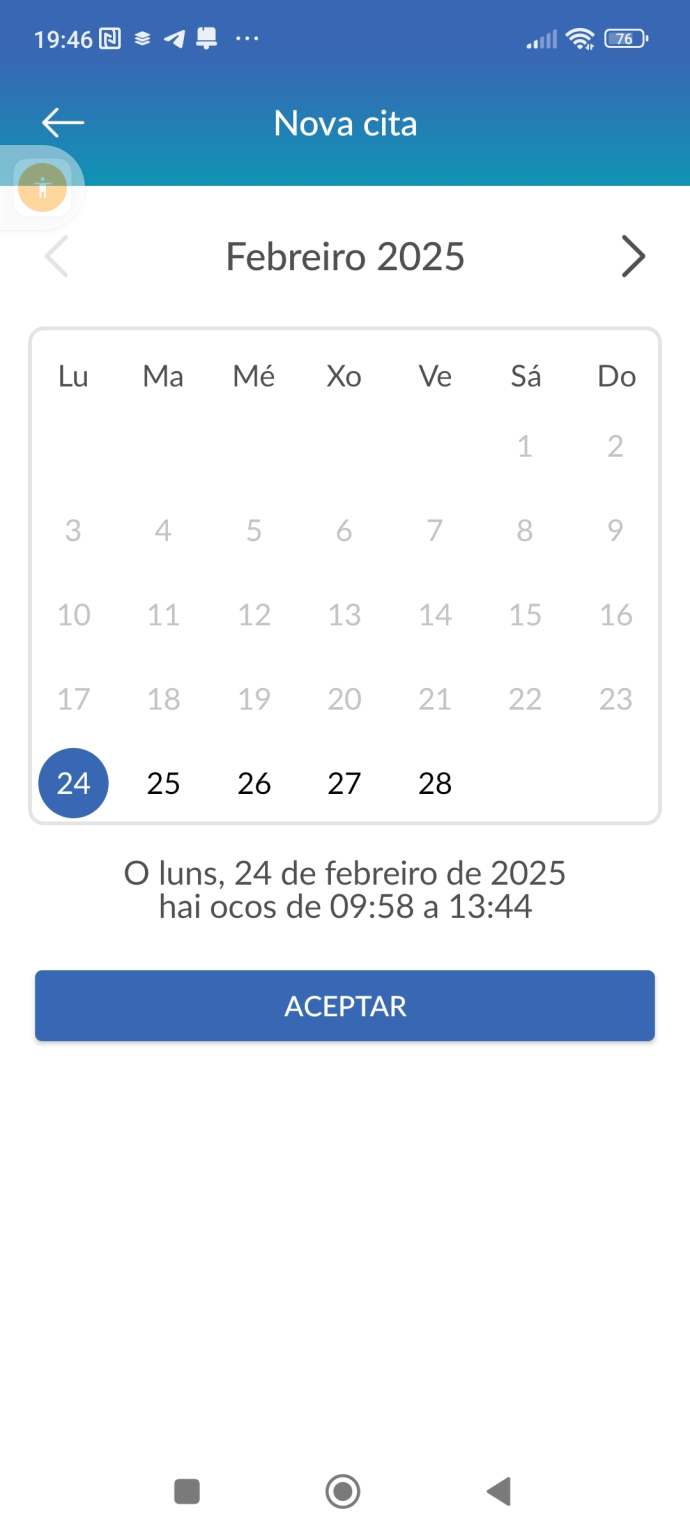This screenshot has height=1533, width=690.
Task: Select Thursday the 27th
Action: pyautogui.click(x=344, y=783)
